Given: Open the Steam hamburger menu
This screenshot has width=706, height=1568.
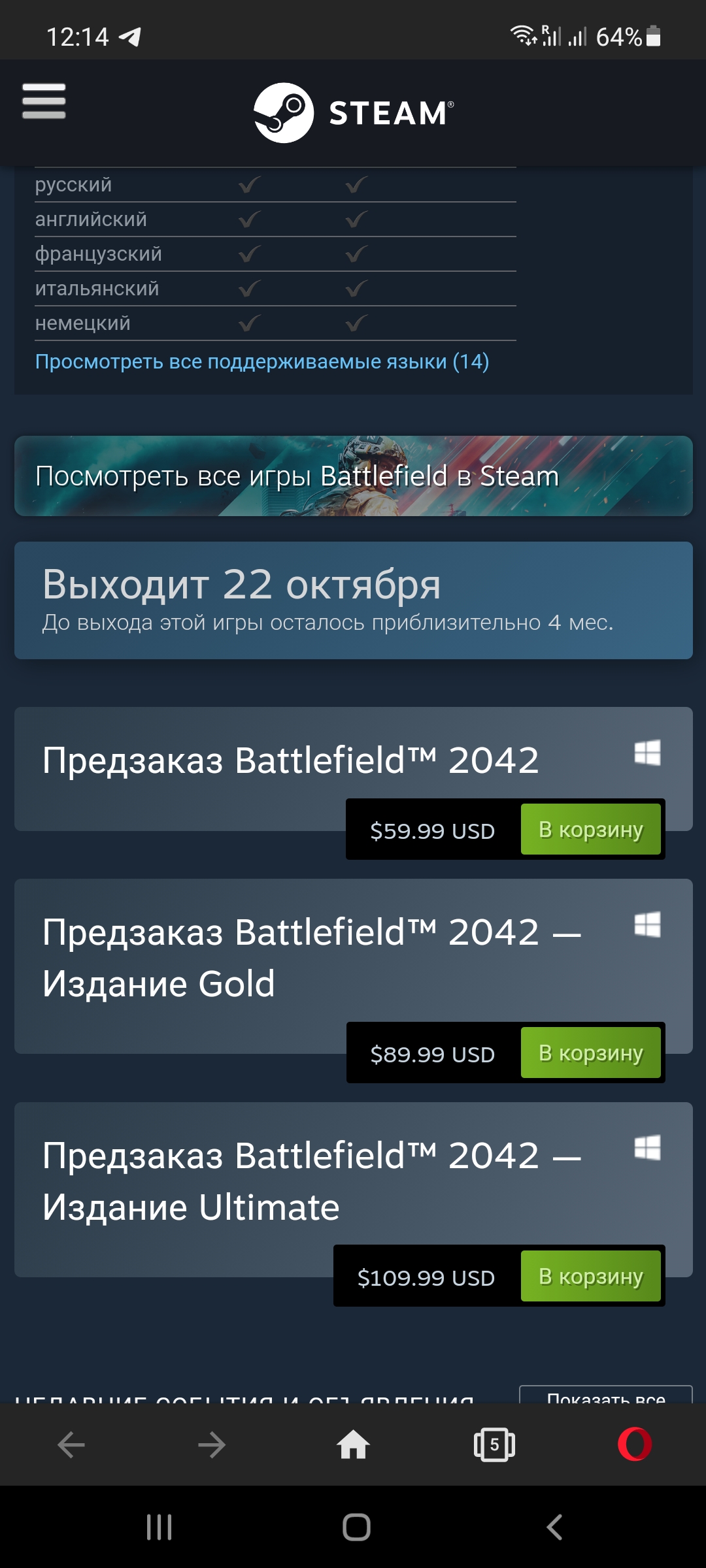Looking at the screenshot, I should [x=44, y=101].
